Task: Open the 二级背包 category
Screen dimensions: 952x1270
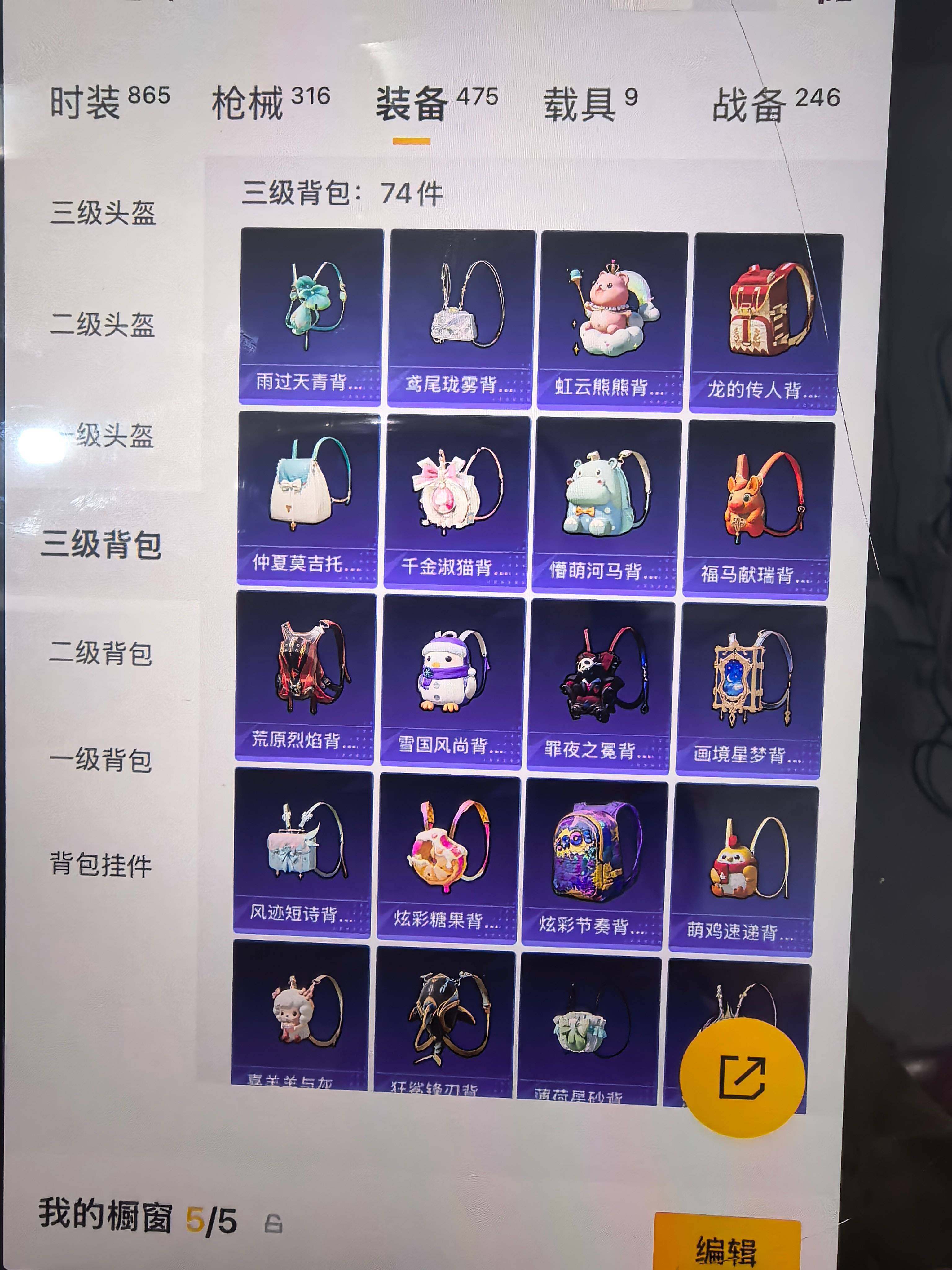Action: click(x=101, y=653)
